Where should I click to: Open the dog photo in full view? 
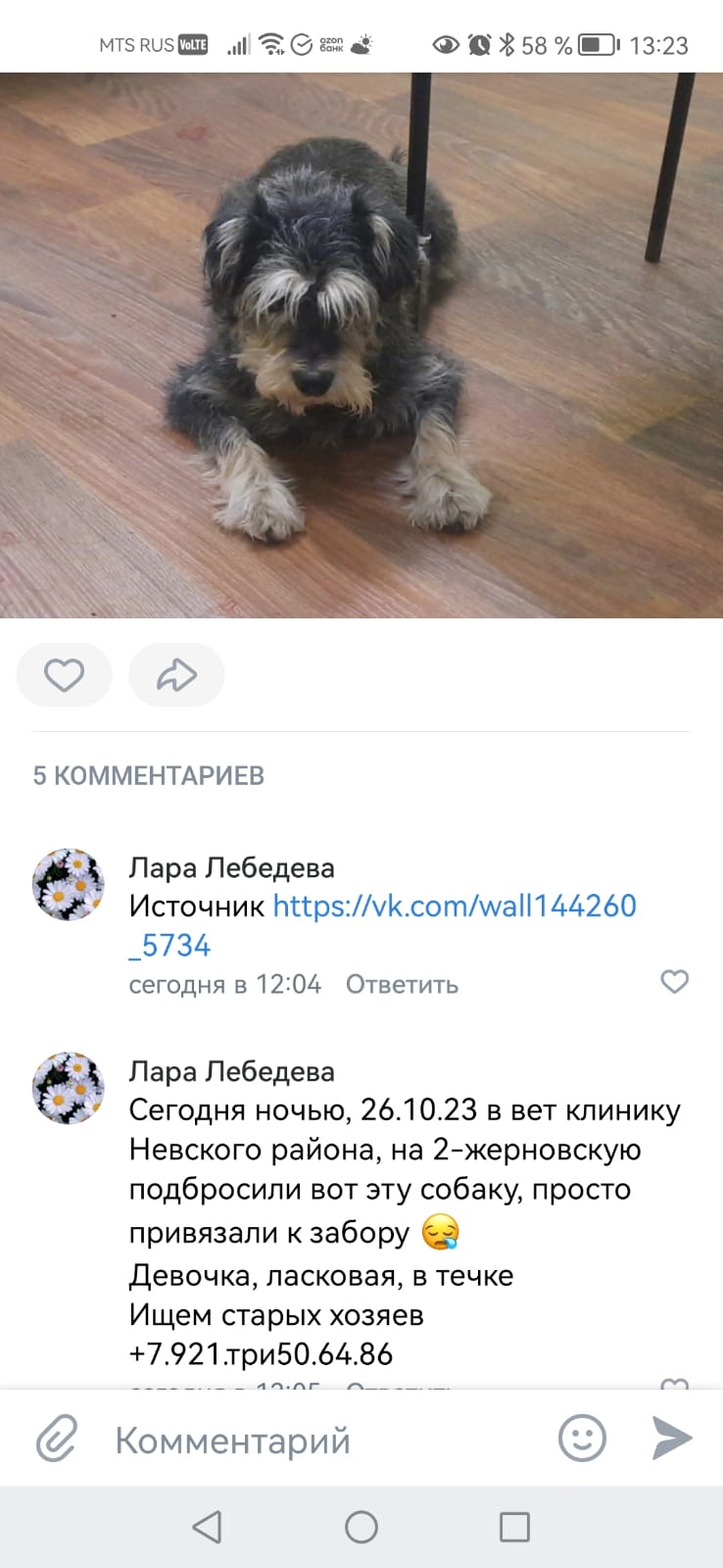pyautogui.click(x=361, y=345)
